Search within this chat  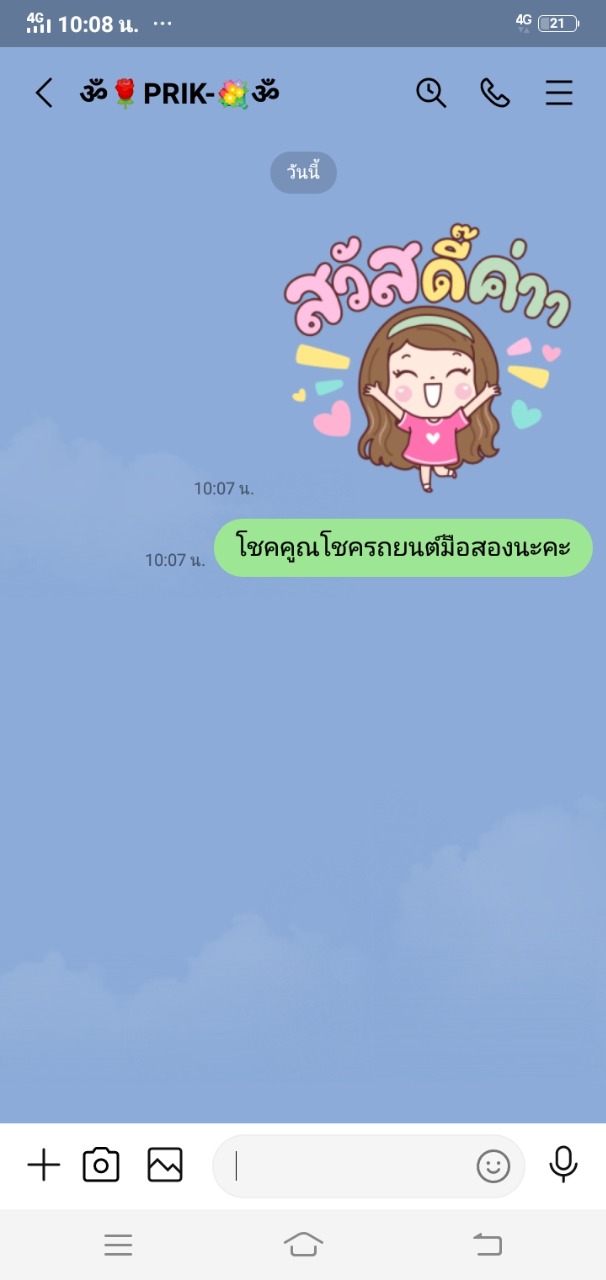[431, 93]
